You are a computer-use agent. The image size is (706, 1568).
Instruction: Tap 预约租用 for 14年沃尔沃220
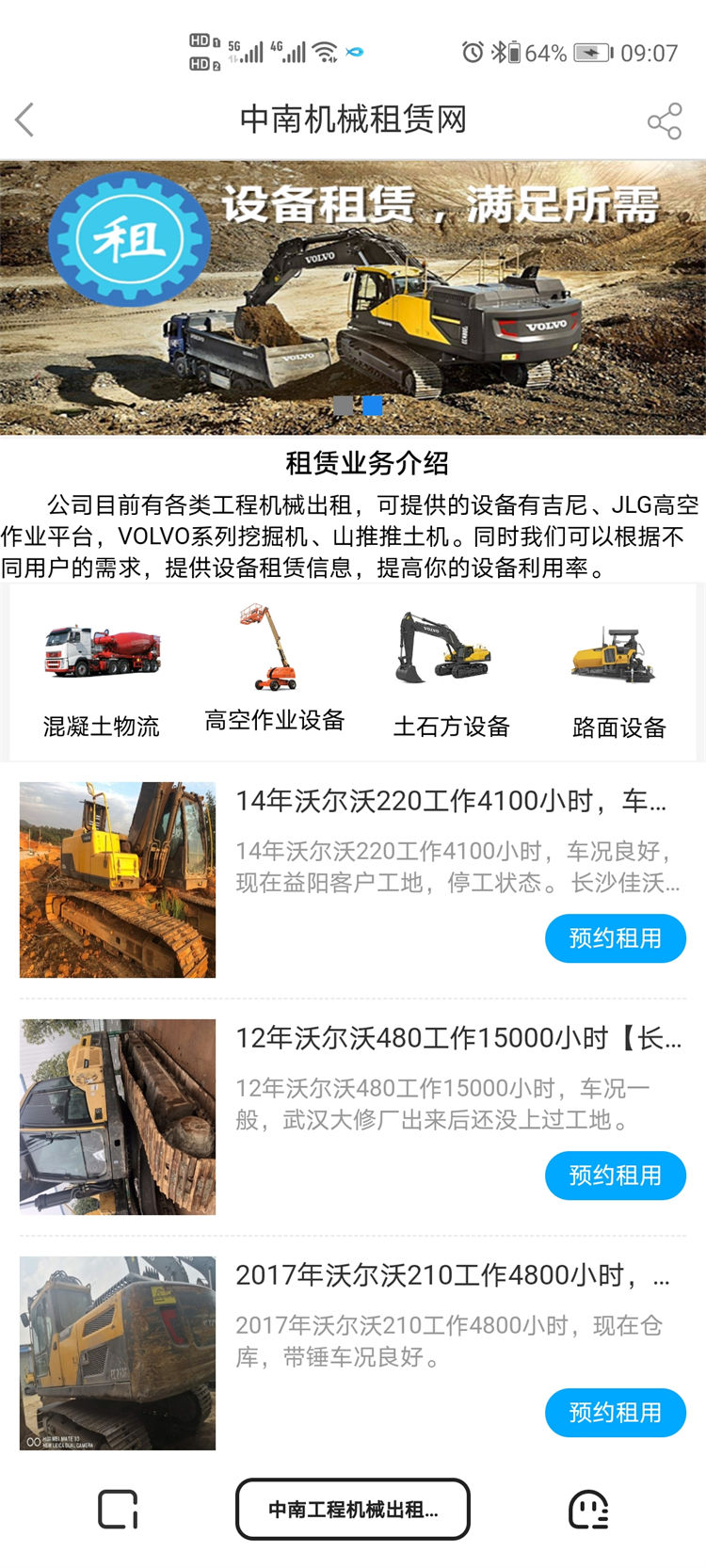pos(616,938)
